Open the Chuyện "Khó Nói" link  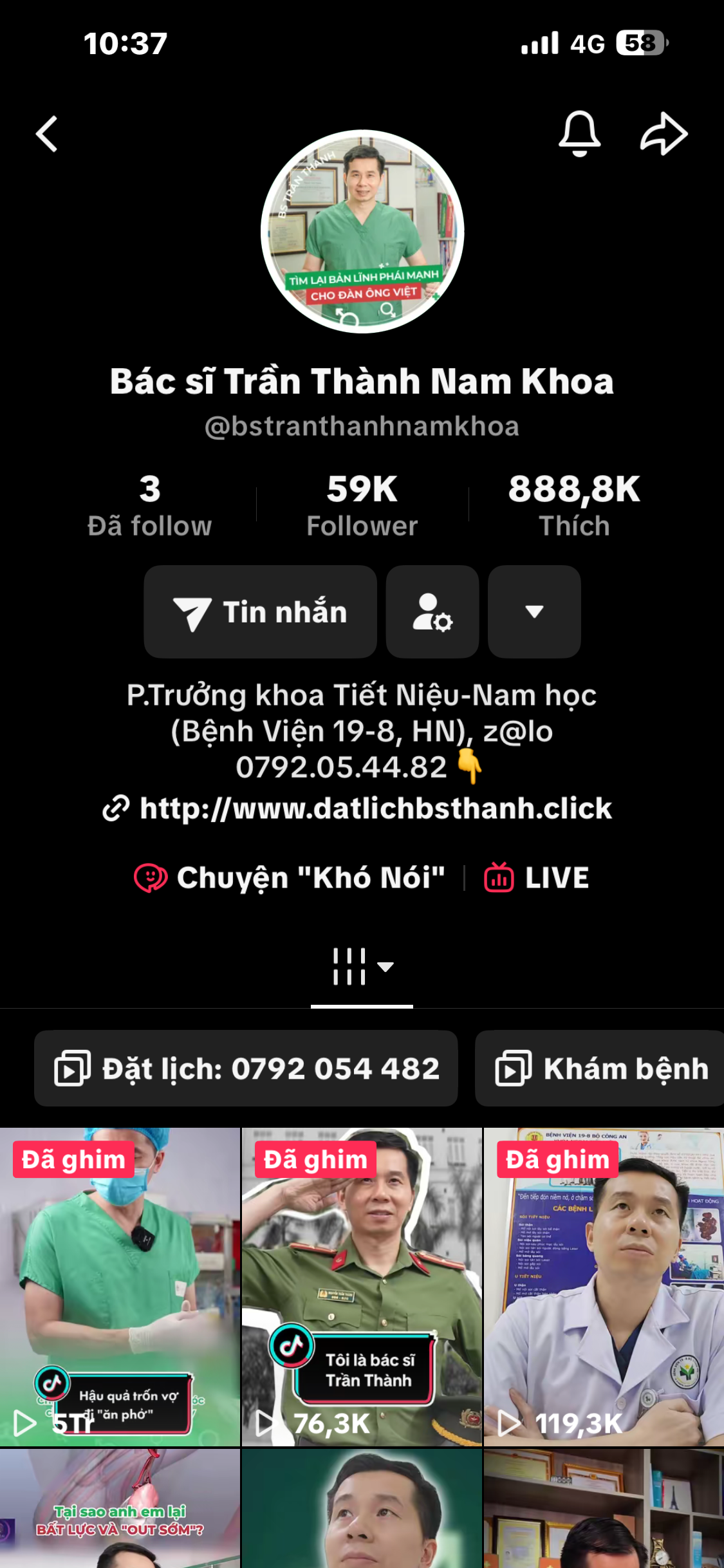290,878
